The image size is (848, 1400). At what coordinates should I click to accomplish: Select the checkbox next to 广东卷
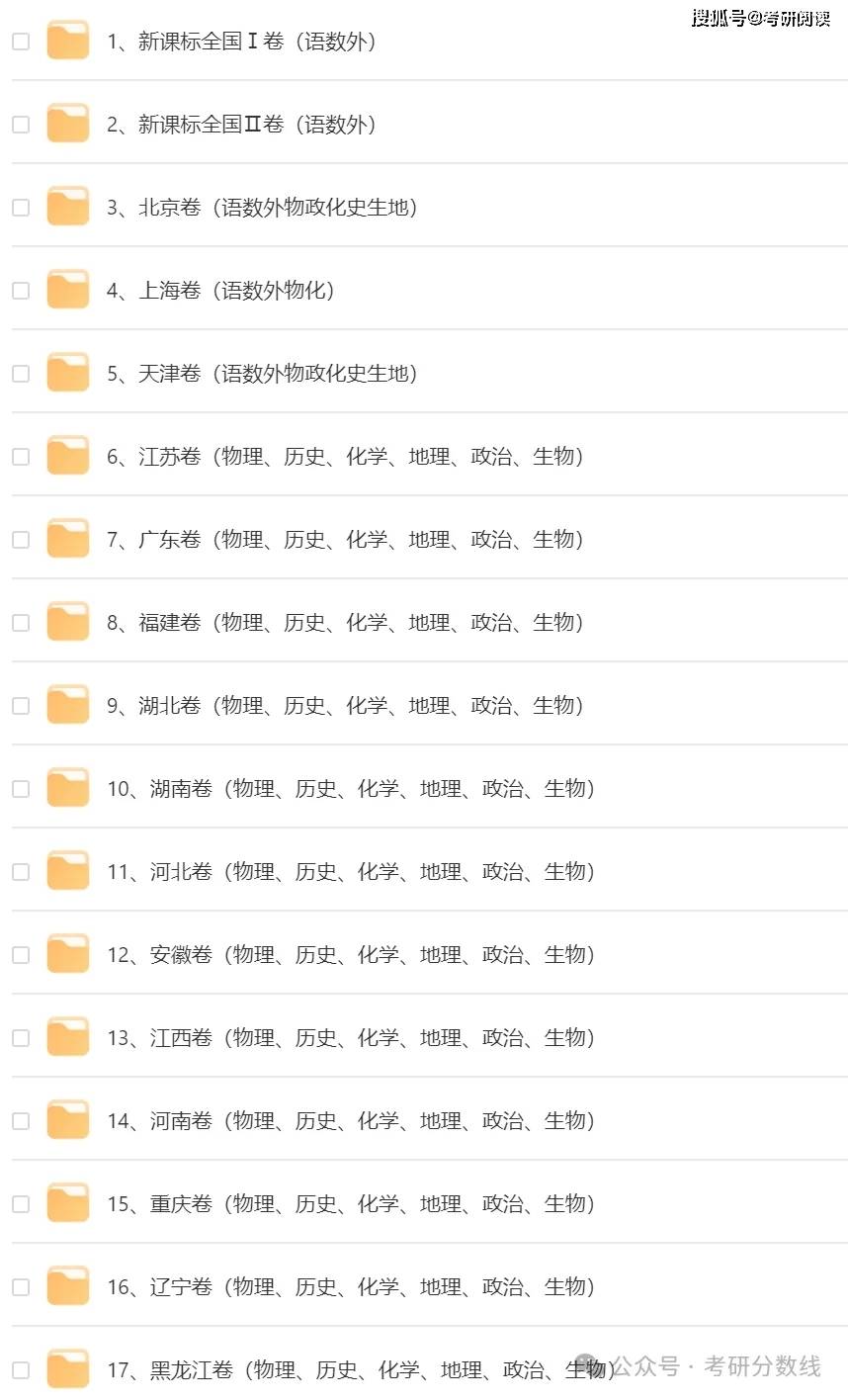pyautogui.click(x=21, y=540)
